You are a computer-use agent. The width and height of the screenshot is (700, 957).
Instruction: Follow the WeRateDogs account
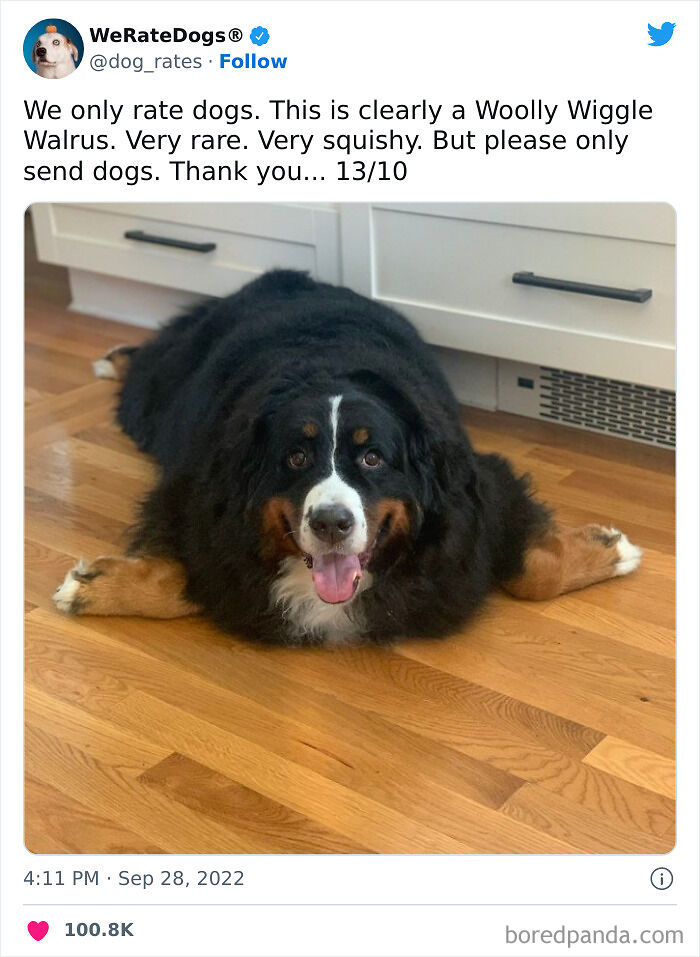tap(253, 61)
